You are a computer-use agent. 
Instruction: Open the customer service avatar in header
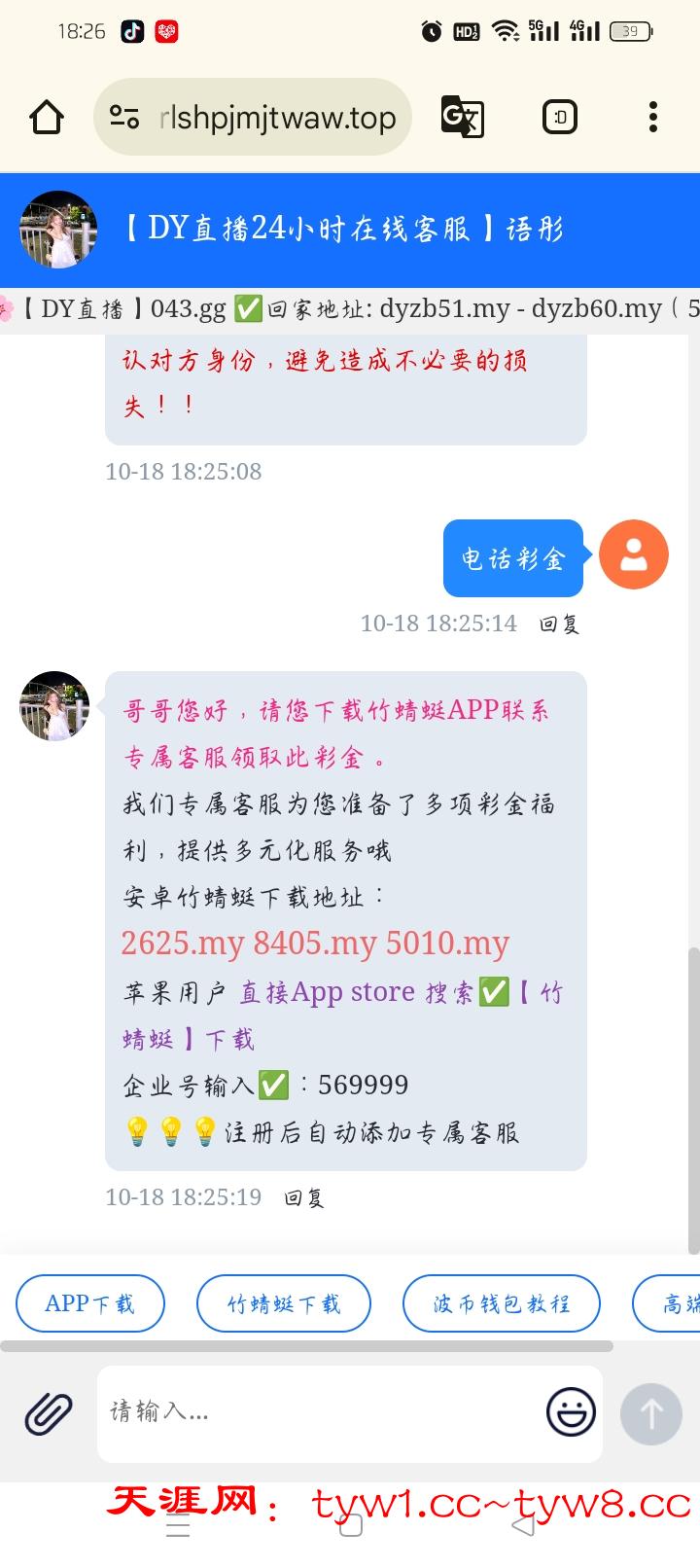tap(58, 230)
